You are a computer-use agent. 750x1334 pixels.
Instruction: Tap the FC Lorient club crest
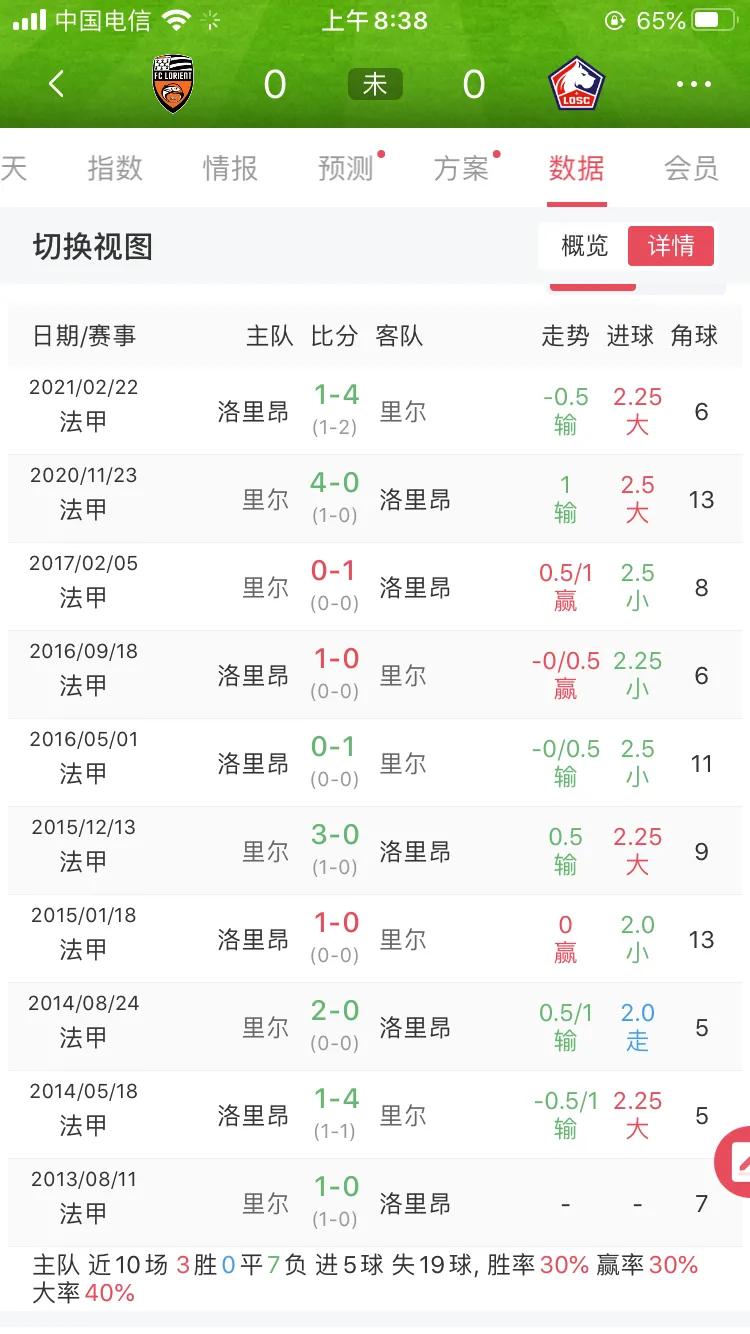[172, 85]
